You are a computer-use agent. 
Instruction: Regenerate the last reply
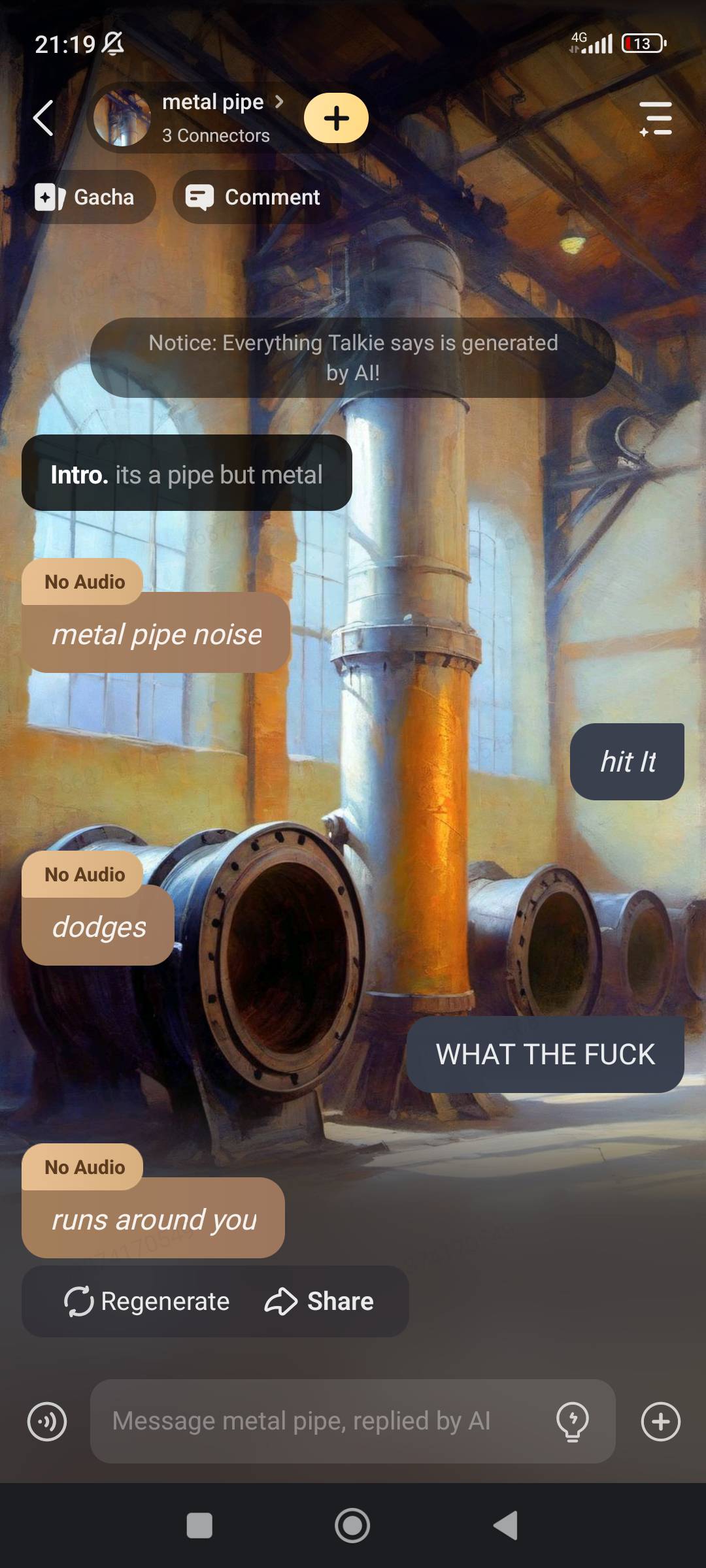click(147, 1301)
